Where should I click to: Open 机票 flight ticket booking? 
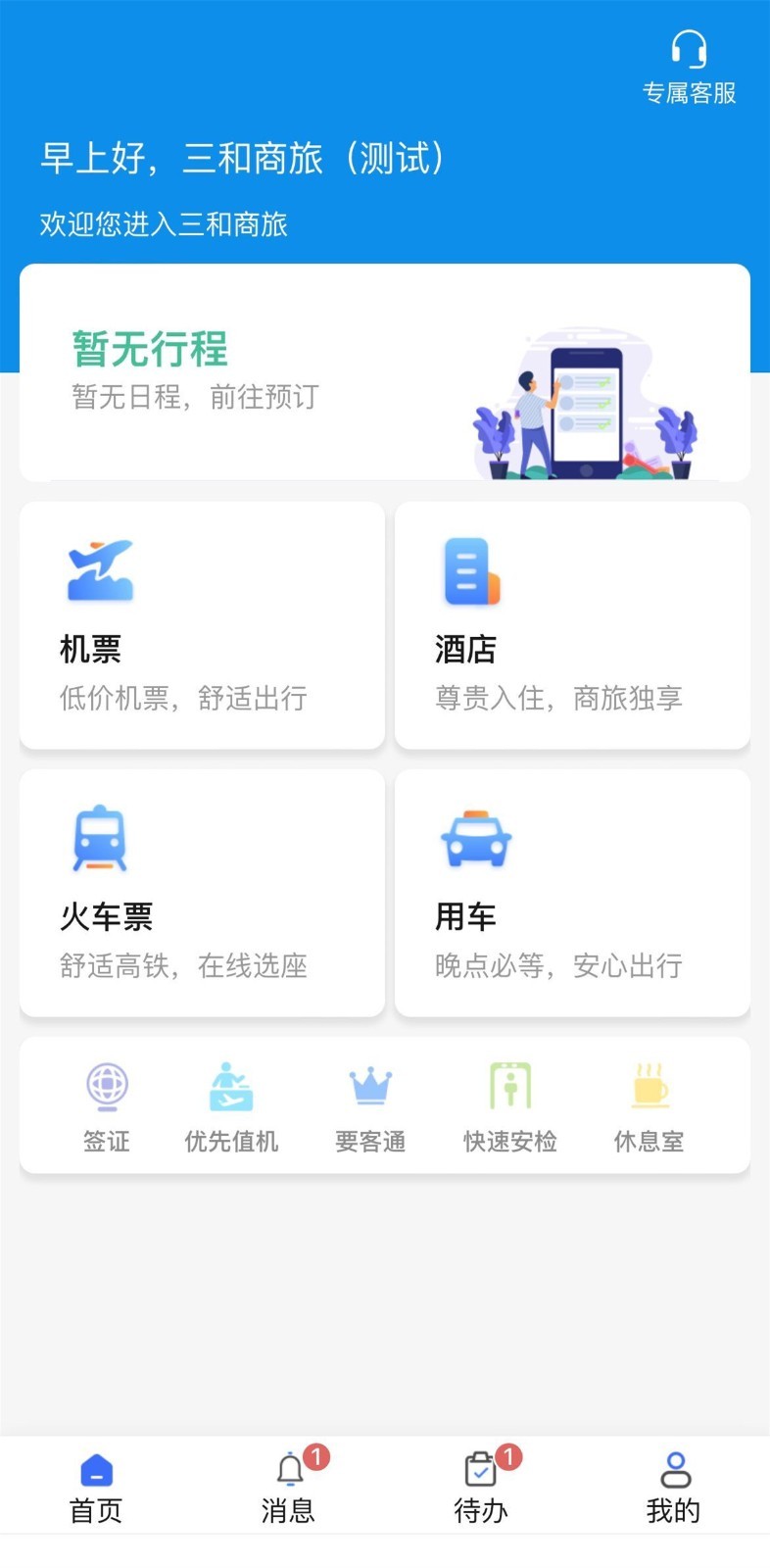[x=202, y=625]
